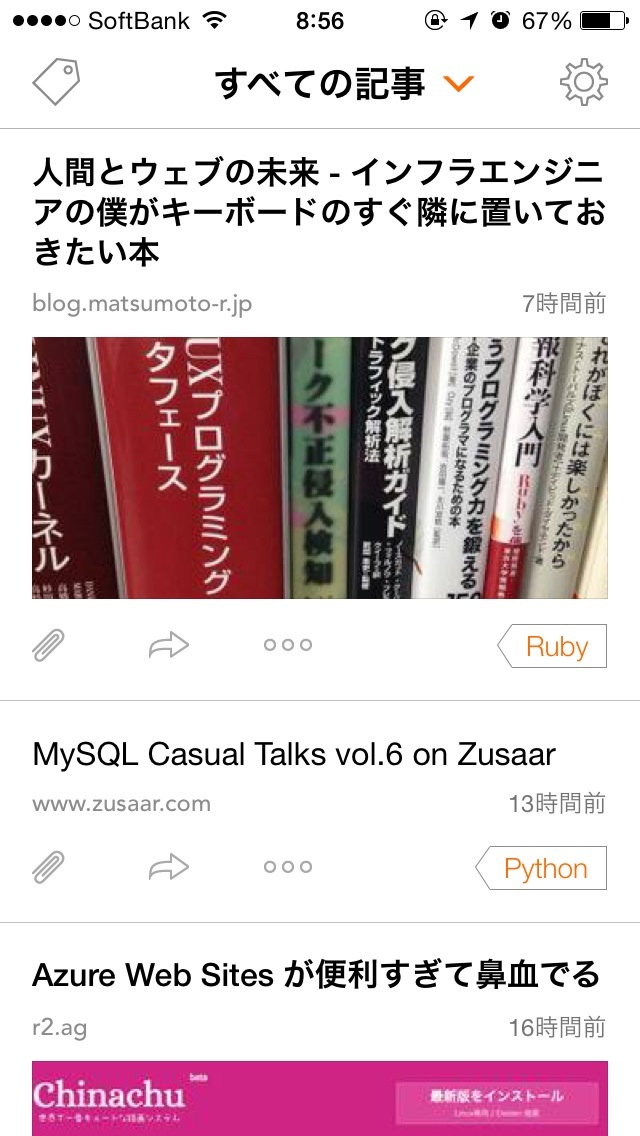The height and width of the screenshot is (1136, 640).
Task: Open the settings gear
Action: click(x=583, y=83)
